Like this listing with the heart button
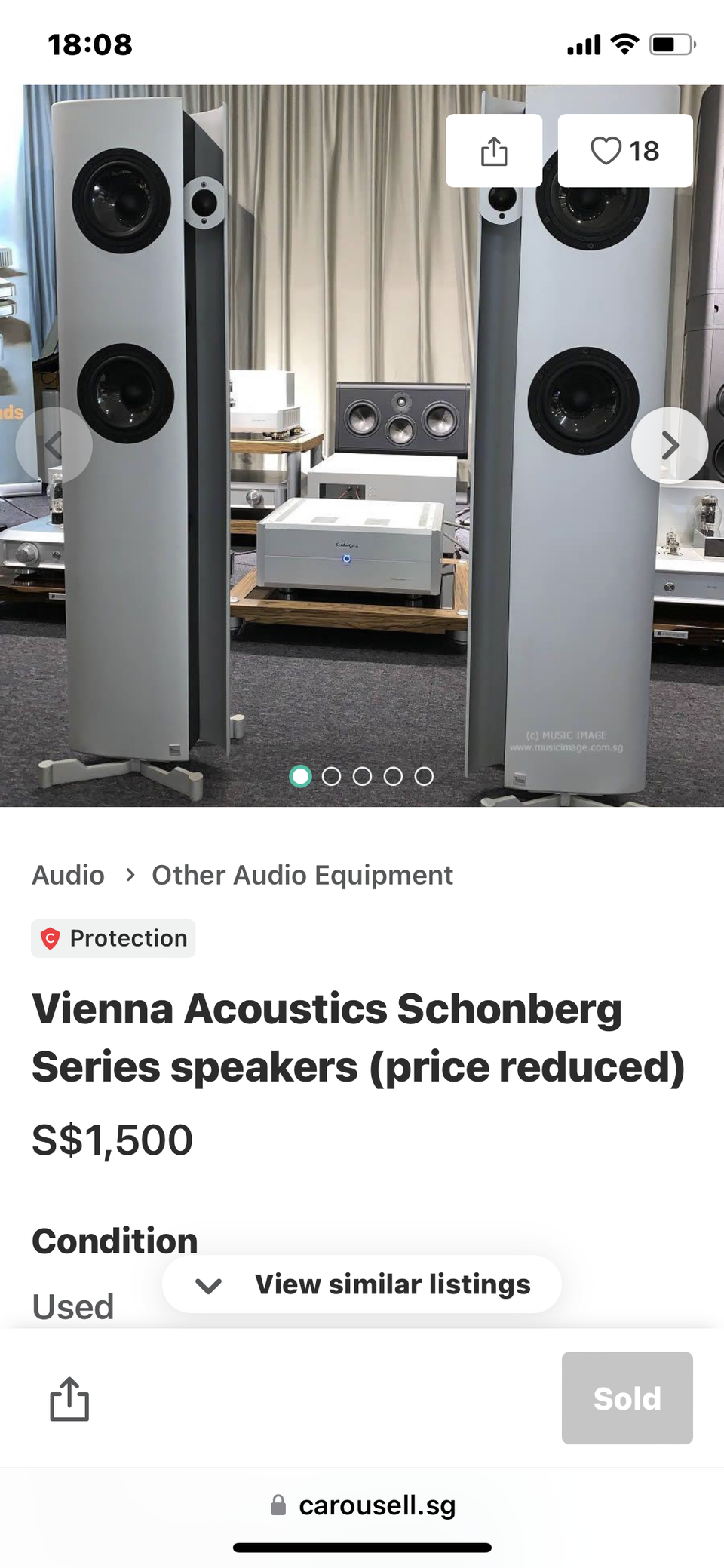Screen dimensions: 724x1568 624,151
